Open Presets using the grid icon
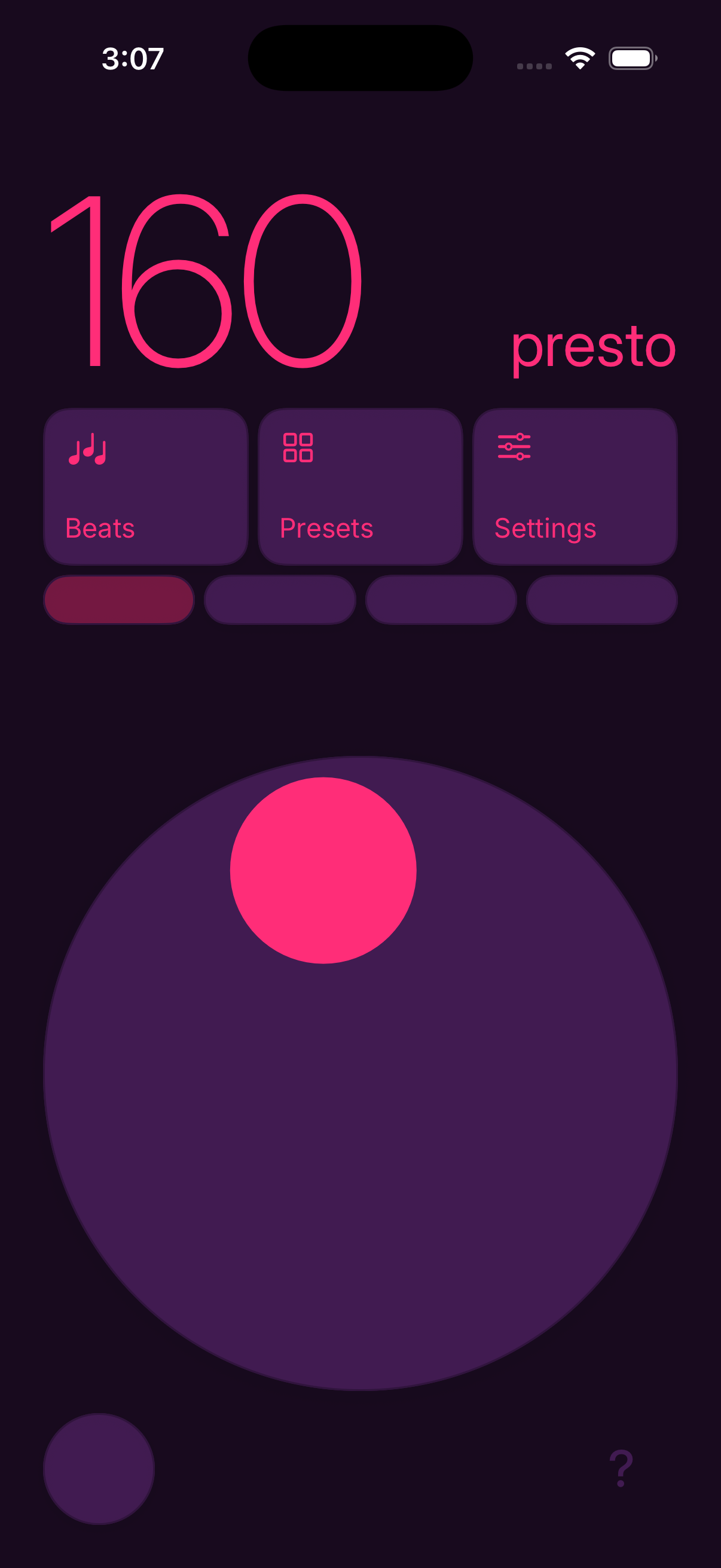 click(298, 447)
